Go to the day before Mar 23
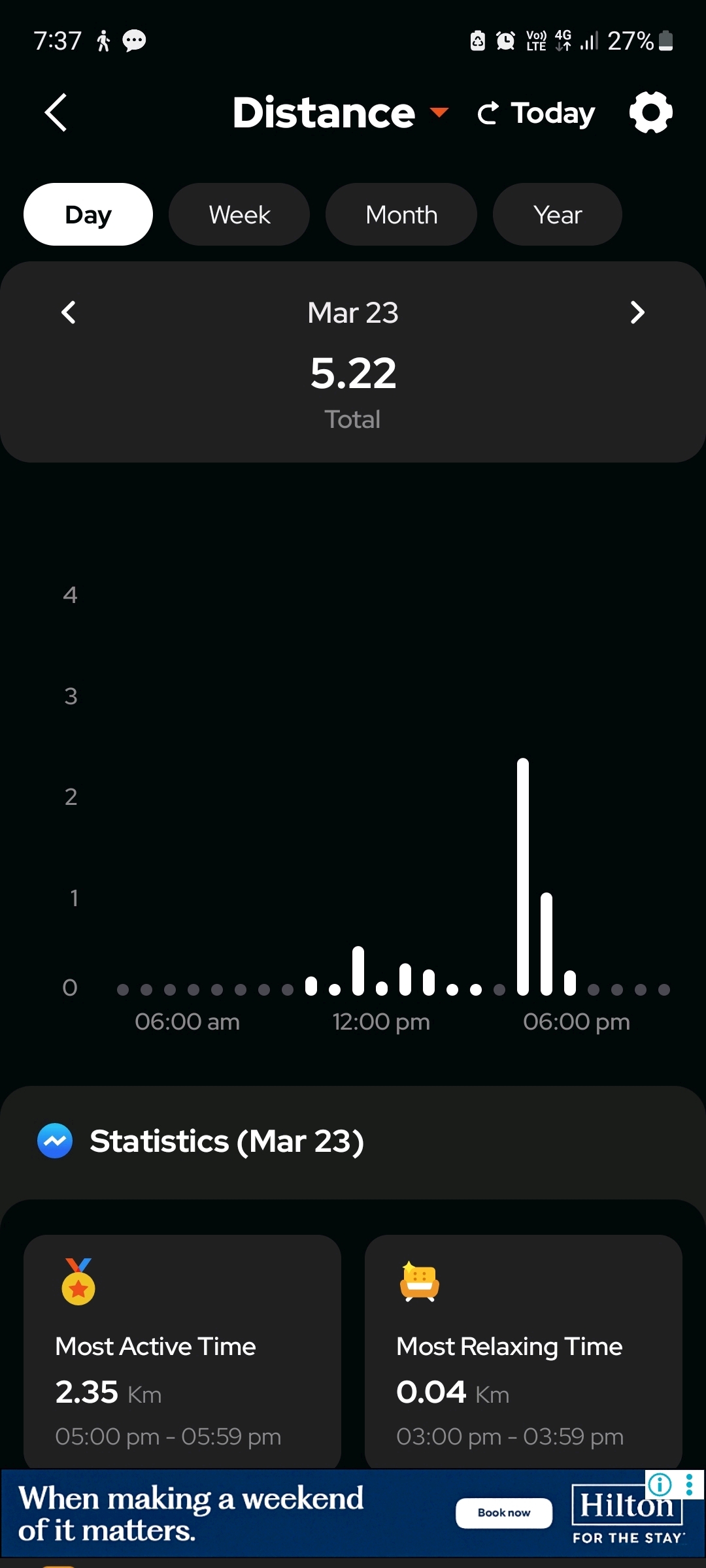The height and width of the screenshot is (1568, 706). (69, 312)
